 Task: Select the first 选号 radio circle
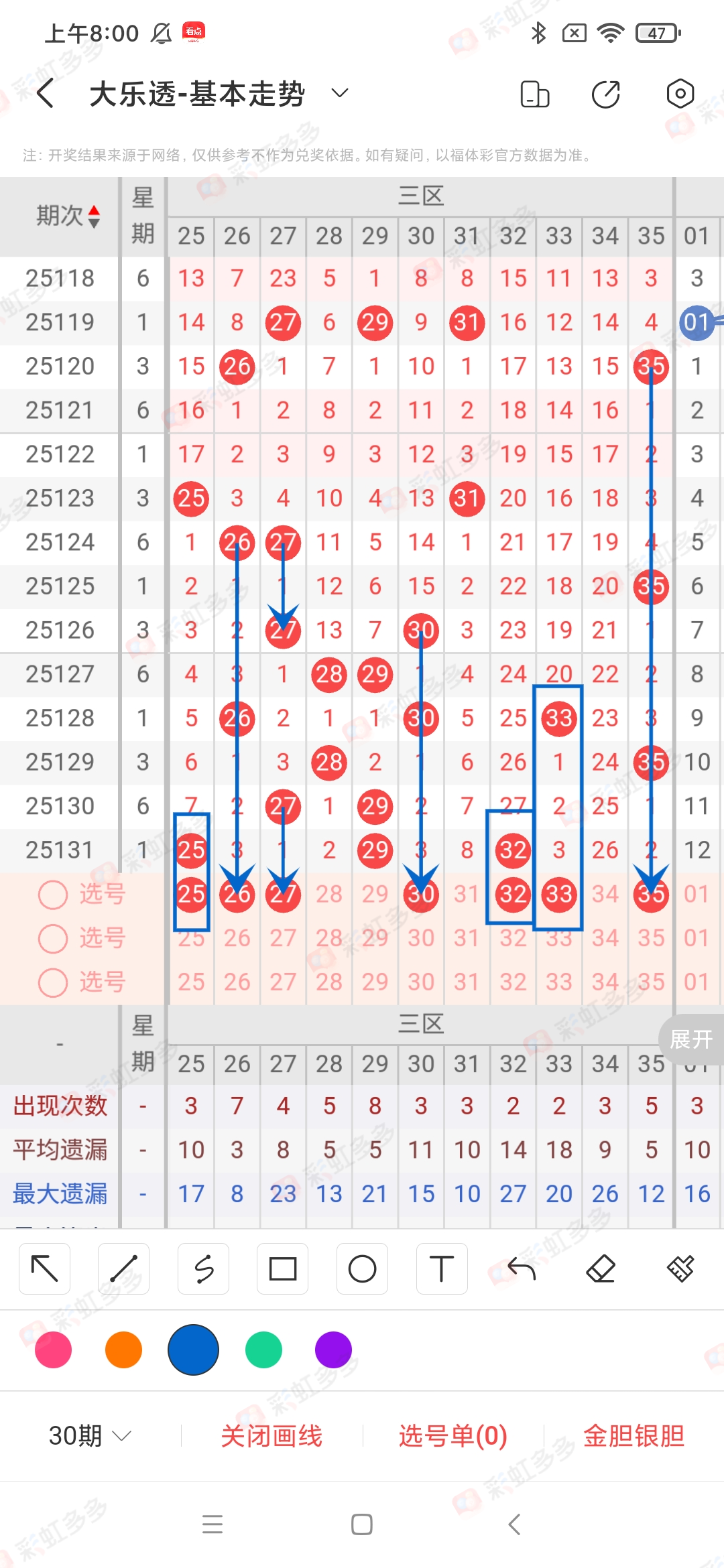52,895
